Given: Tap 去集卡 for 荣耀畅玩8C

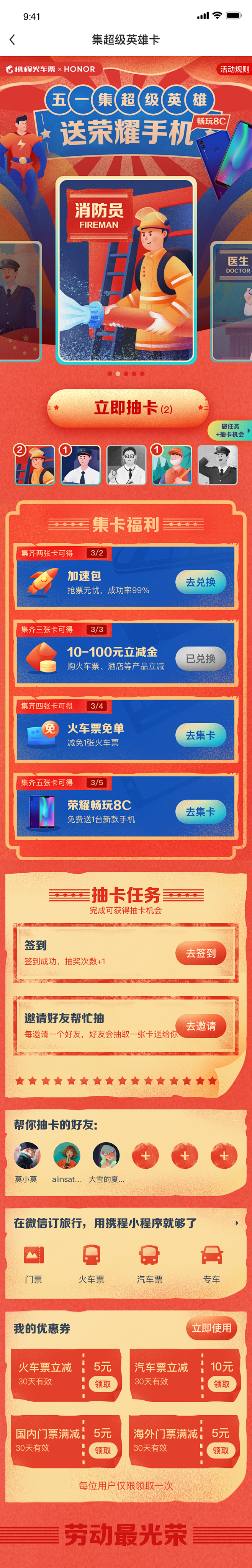Looking at the screenshot, I should 200,812.
